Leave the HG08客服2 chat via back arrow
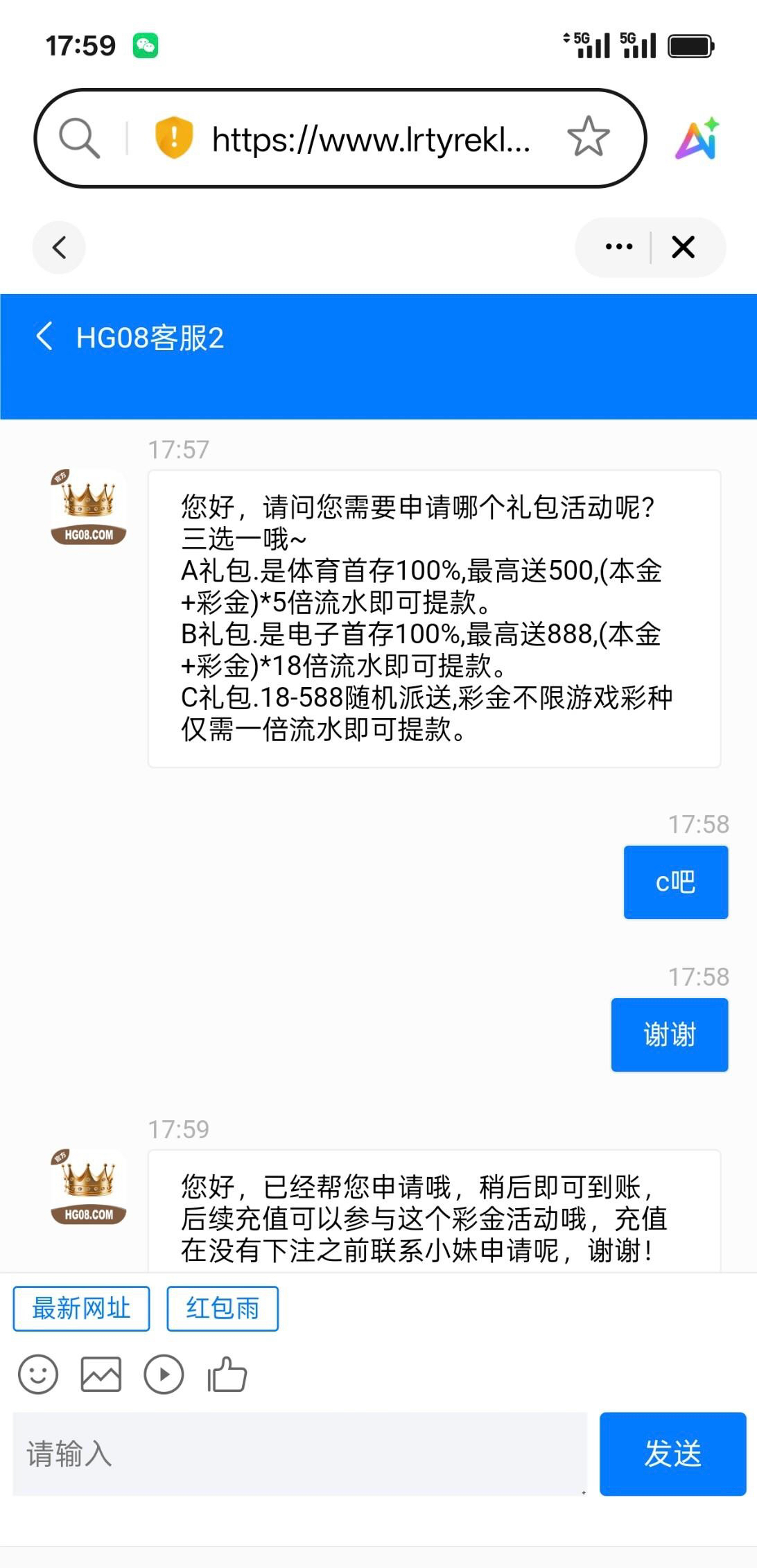757x1568 pixels. (44, 337)
